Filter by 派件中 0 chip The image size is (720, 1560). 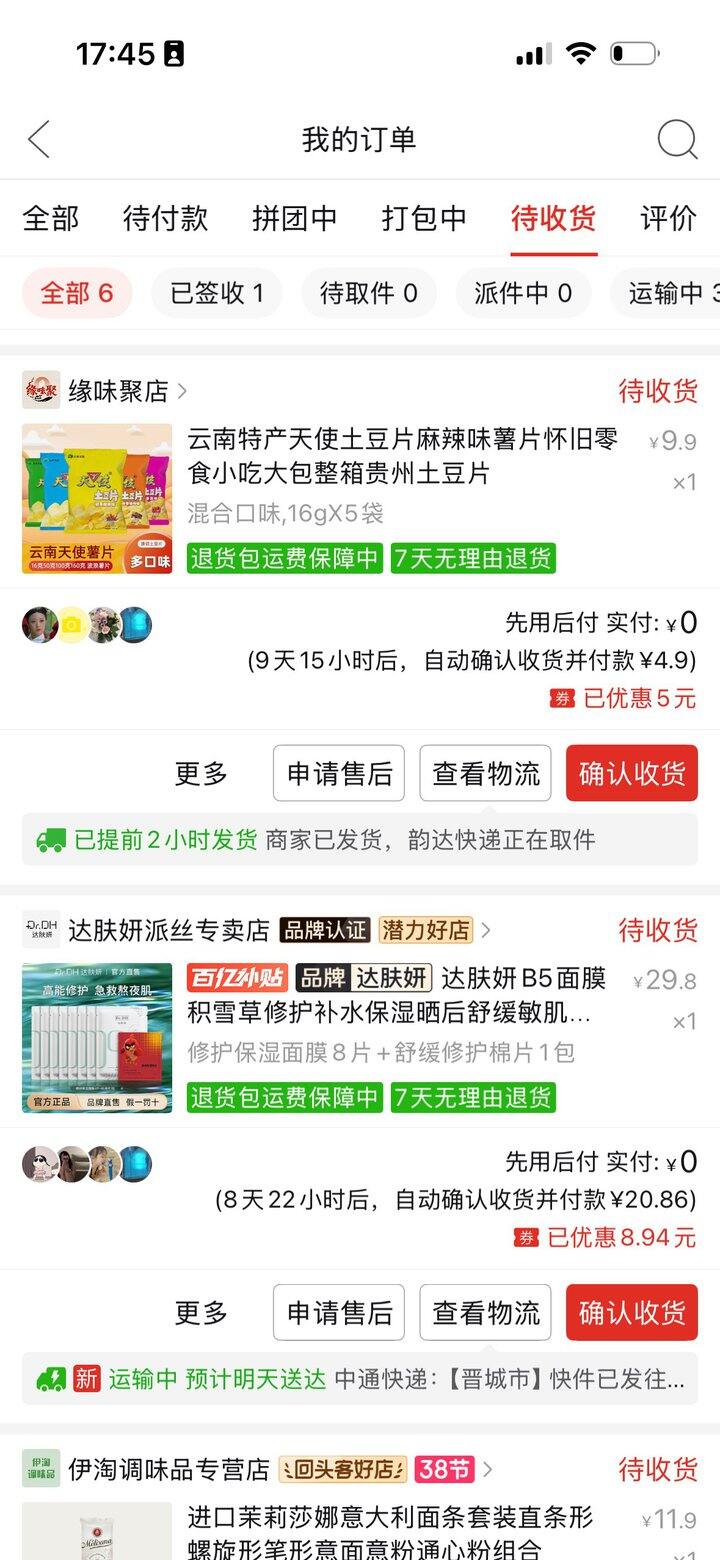[x=522, y=293]
